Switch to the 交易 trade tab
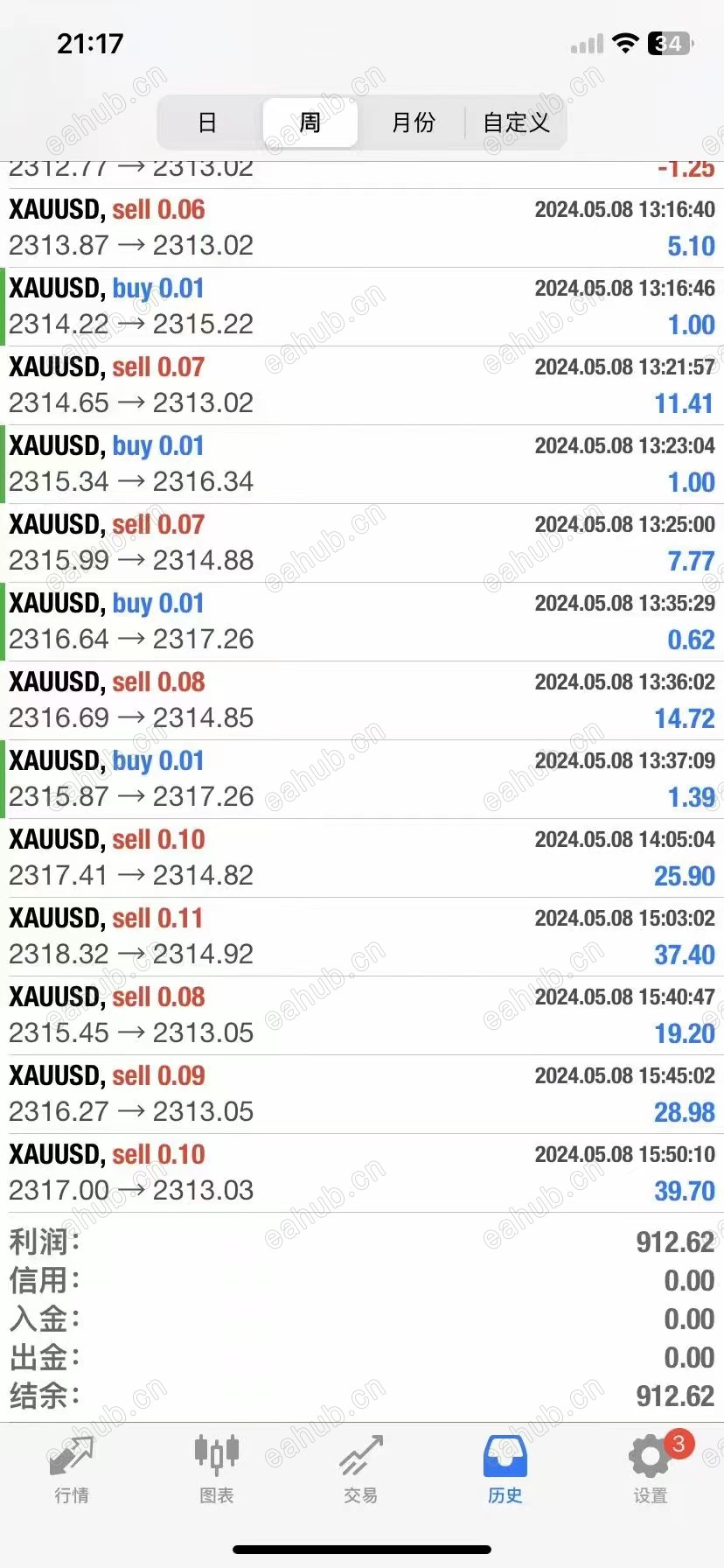This screenshot has height=1568, width=724. pos(361,1470)
